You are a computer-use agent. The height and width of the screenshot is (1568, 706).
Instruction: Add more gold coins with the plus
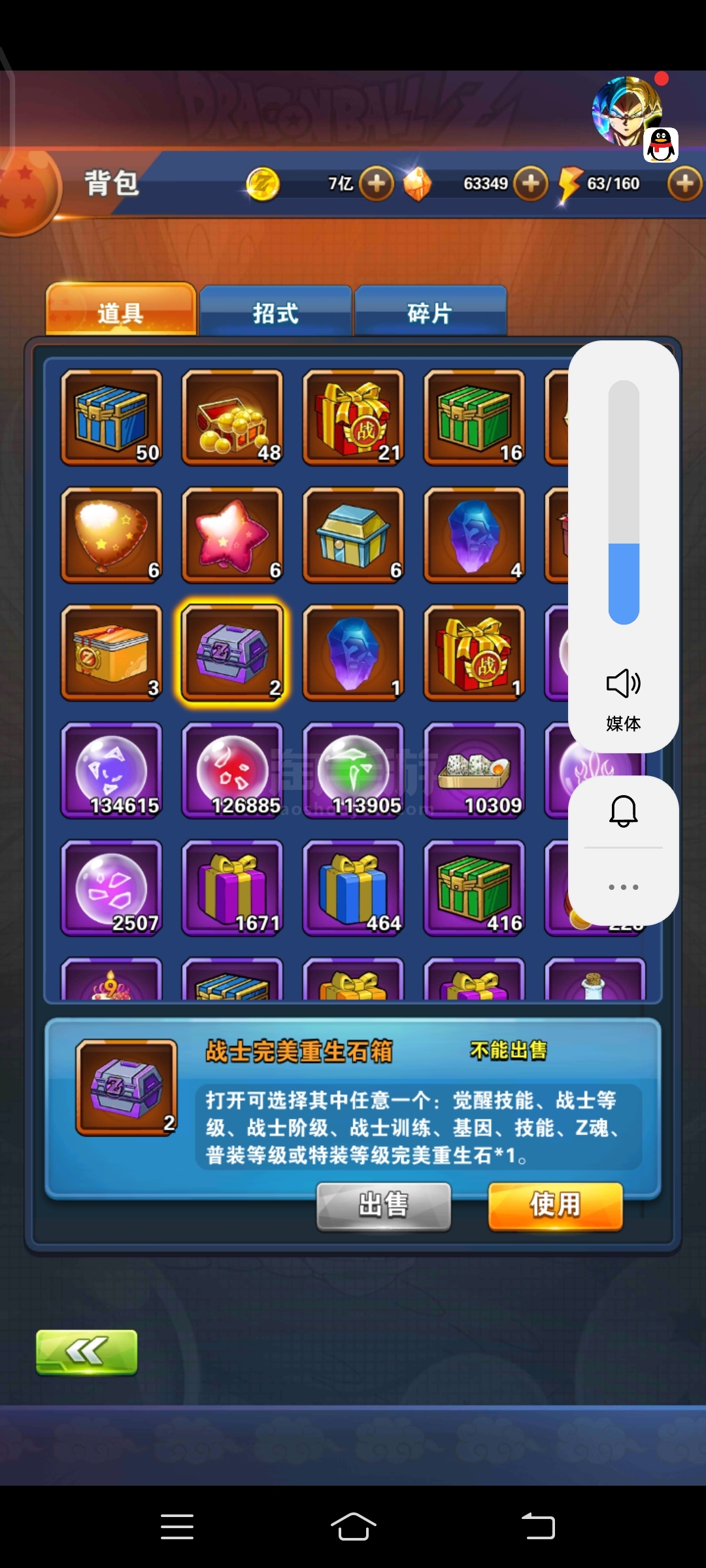(x=377, y=184)
